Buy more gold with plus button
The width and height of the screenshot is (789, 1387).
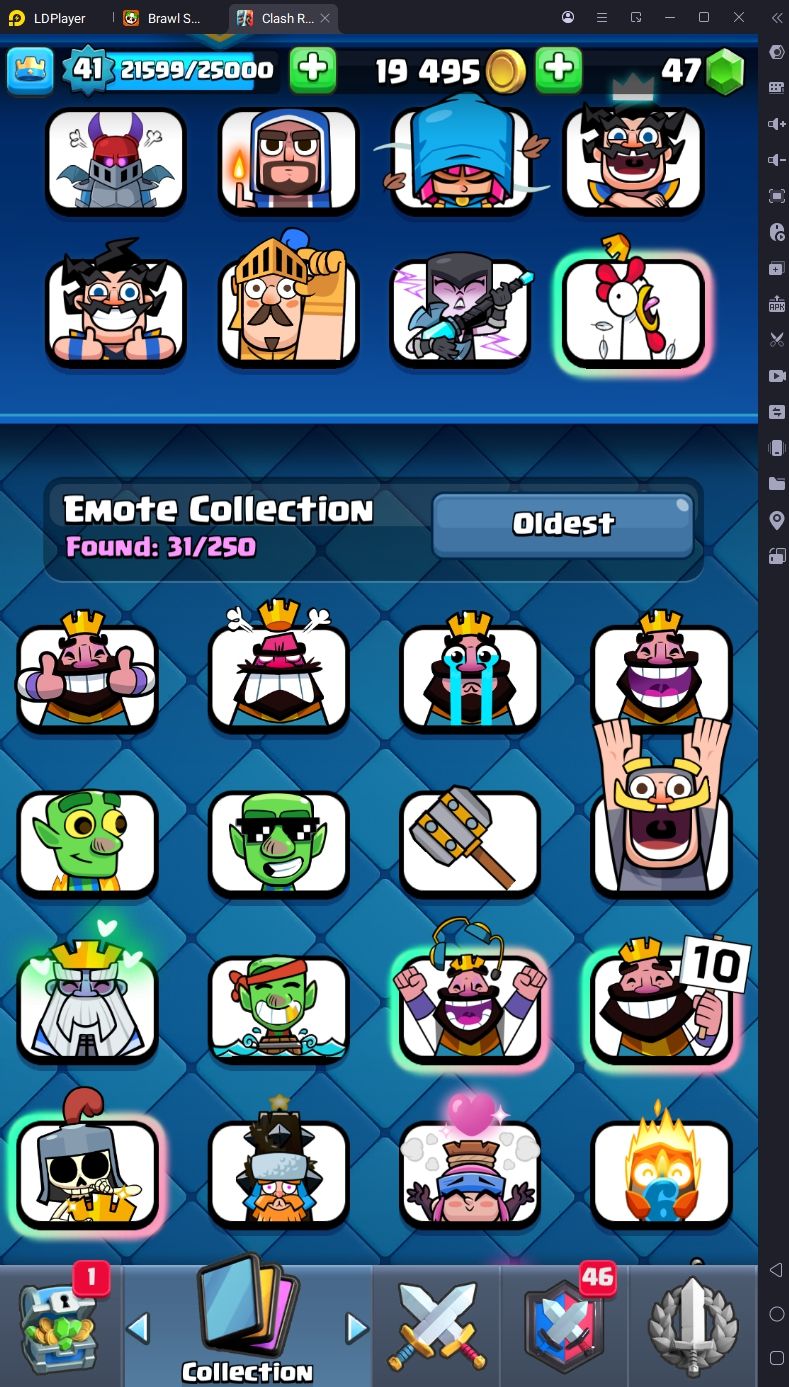[559, 69]
